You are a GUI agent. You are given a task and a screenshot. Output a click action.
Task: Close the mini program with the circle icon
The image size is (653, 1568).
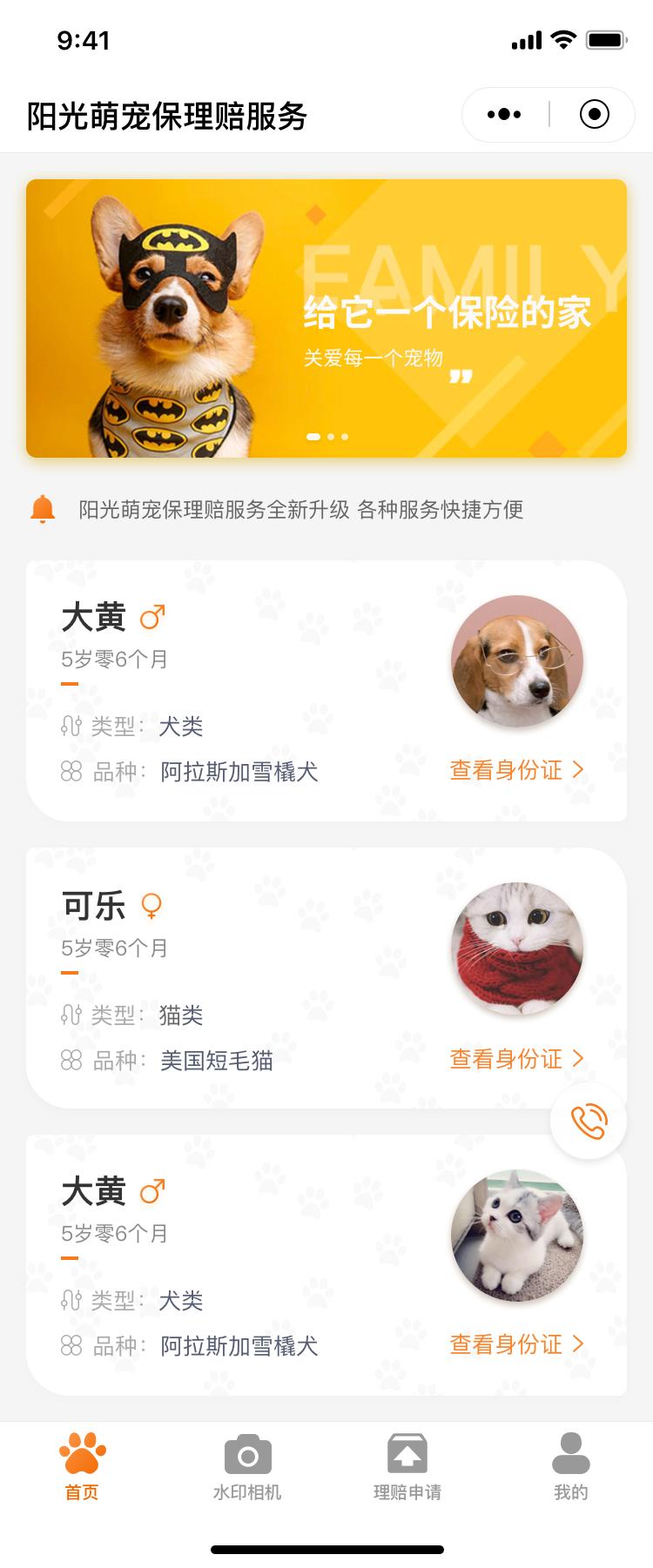594,115
